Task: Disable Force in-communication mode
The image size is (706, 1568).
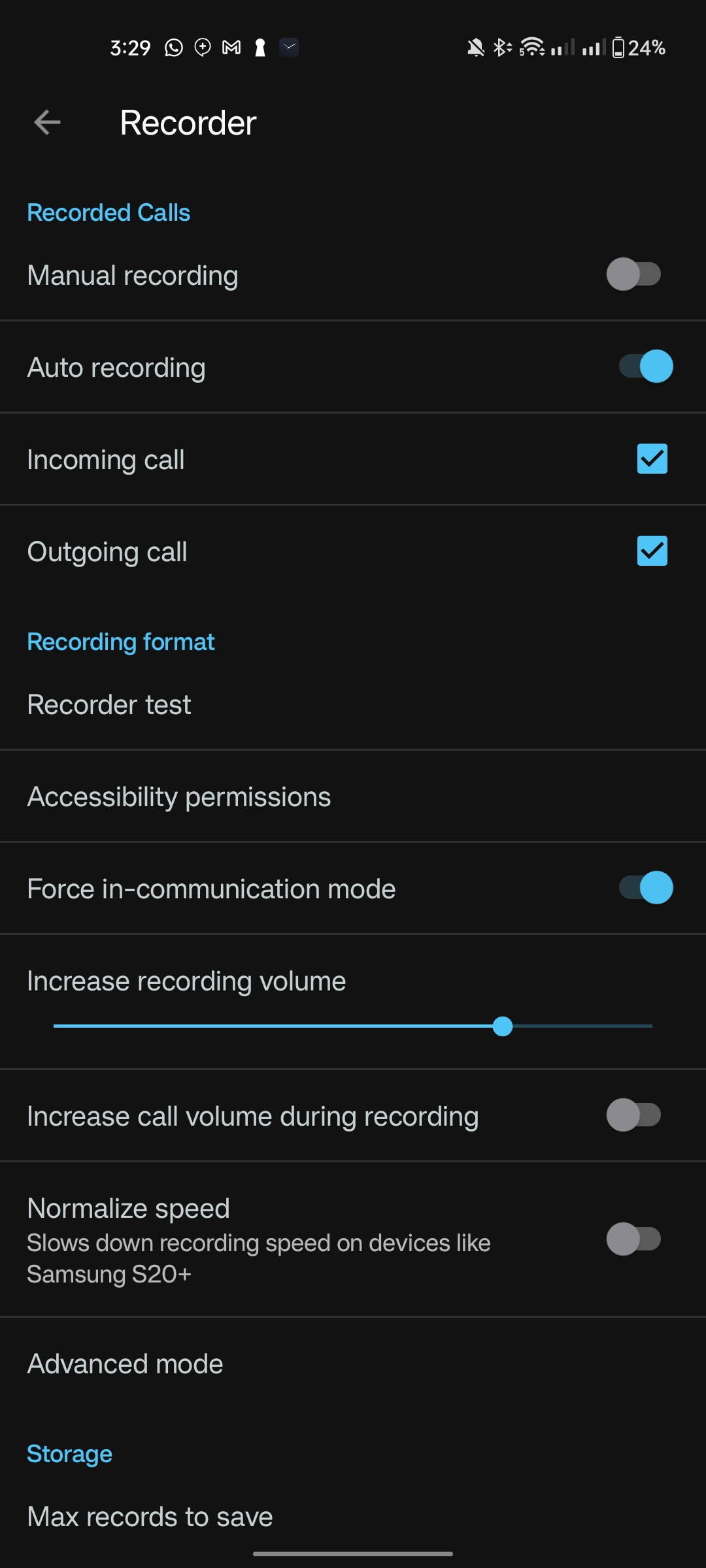Action: [x=646, y=888]
